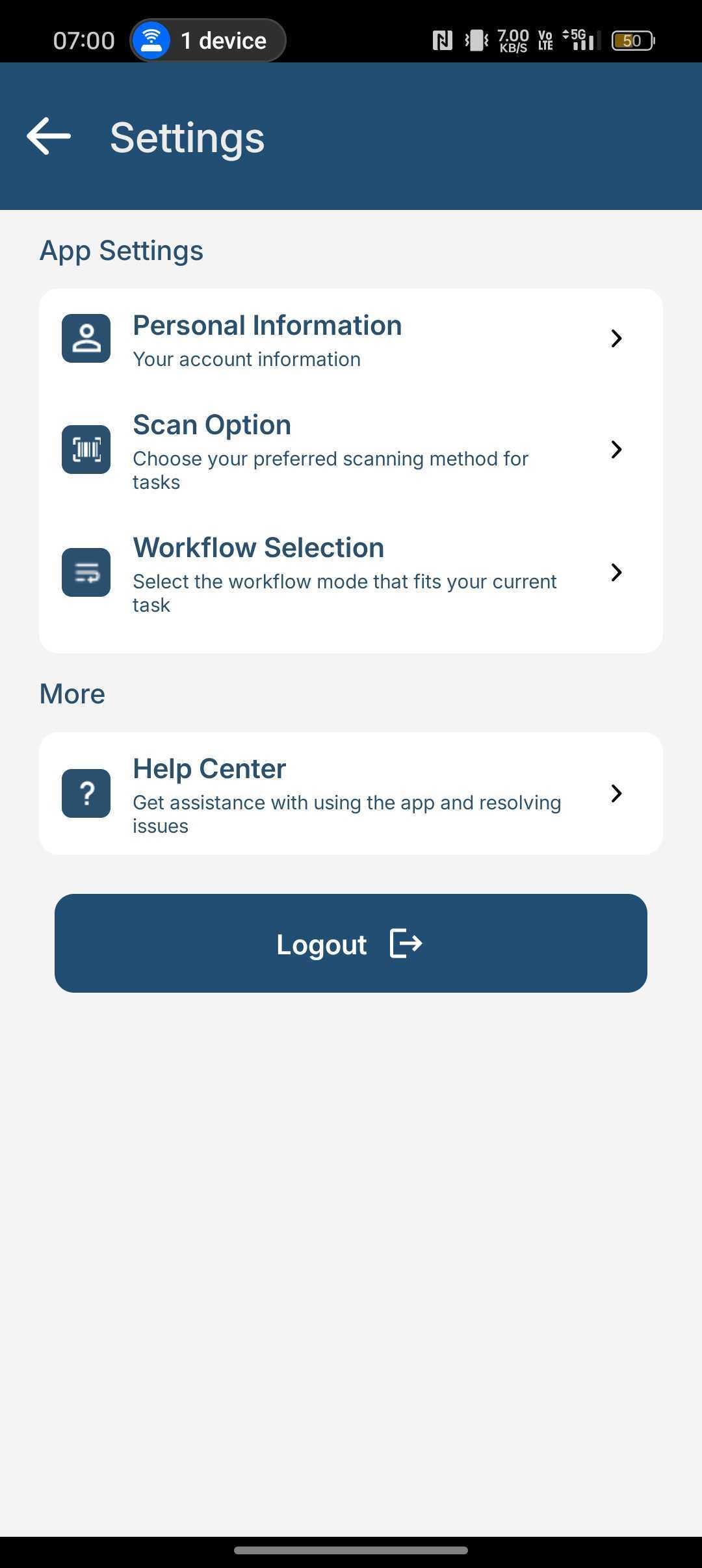The image size is (702, 1568).
Task: Go back from Settings
Action: (x=49, y=137)
